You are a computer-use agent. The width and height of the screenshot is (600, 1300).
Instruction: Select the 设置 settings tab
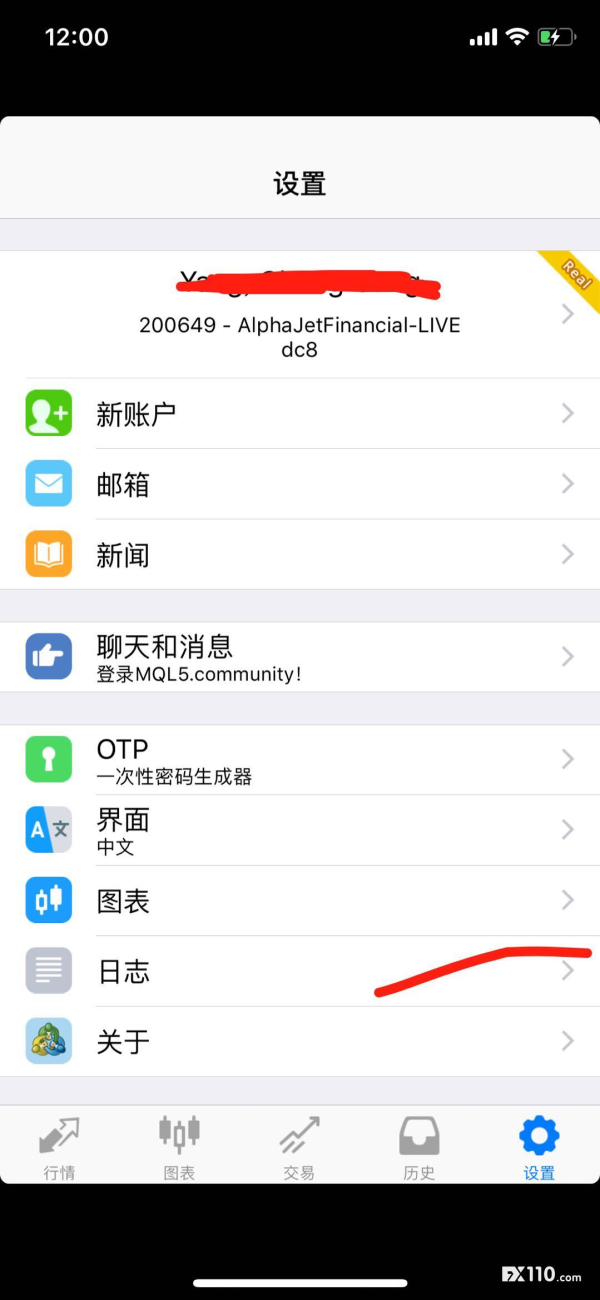tap(539, 1146)
